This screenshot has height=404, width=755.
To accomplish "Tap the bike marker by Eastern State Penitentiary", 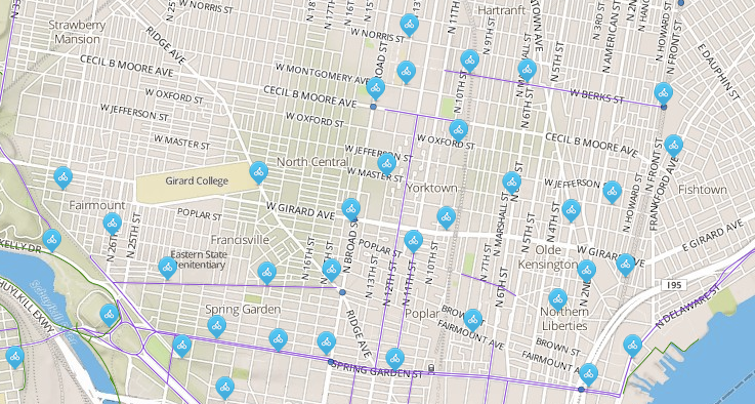I will (168, 267).
